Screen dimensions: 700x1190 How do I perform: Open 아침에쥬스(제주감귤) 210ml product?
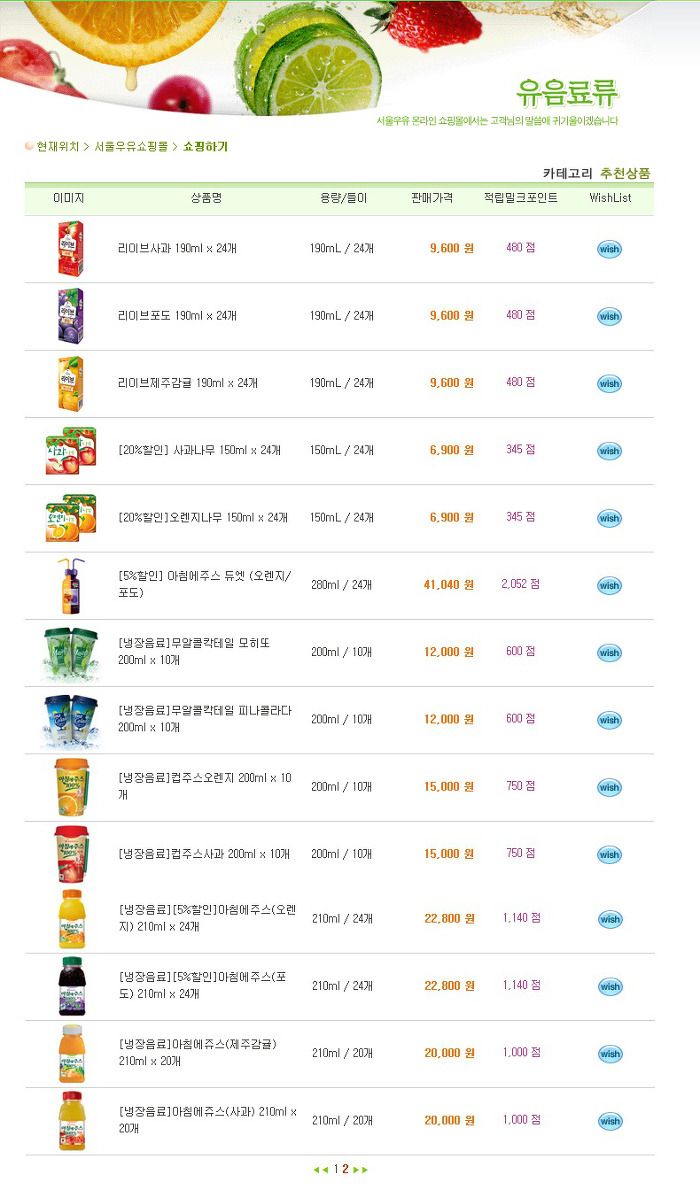[197, 1053]
